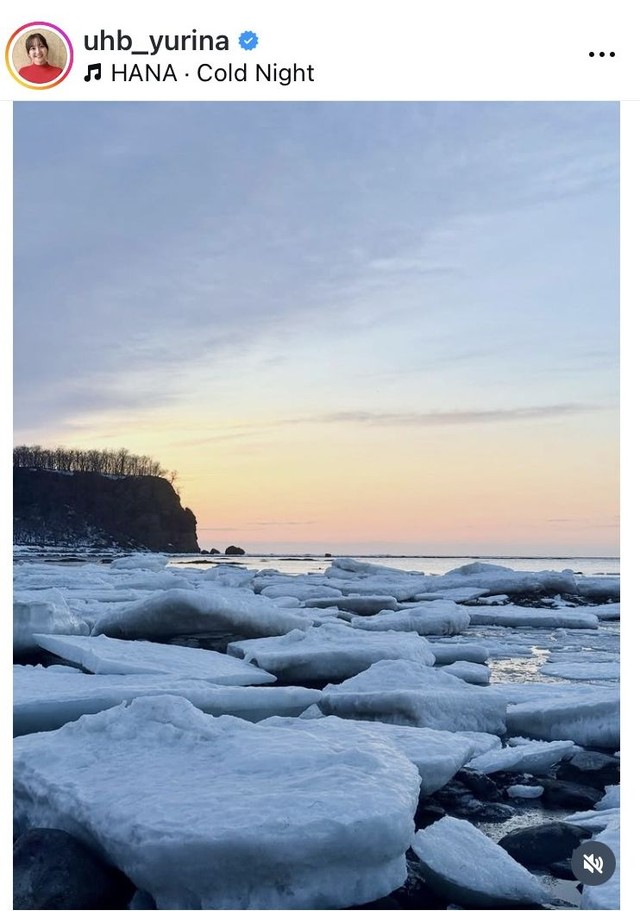This screenshot has height=911, width=640.
Task: Open uhb_yurina's story from profile picture
Action: (x=39, y=56)
